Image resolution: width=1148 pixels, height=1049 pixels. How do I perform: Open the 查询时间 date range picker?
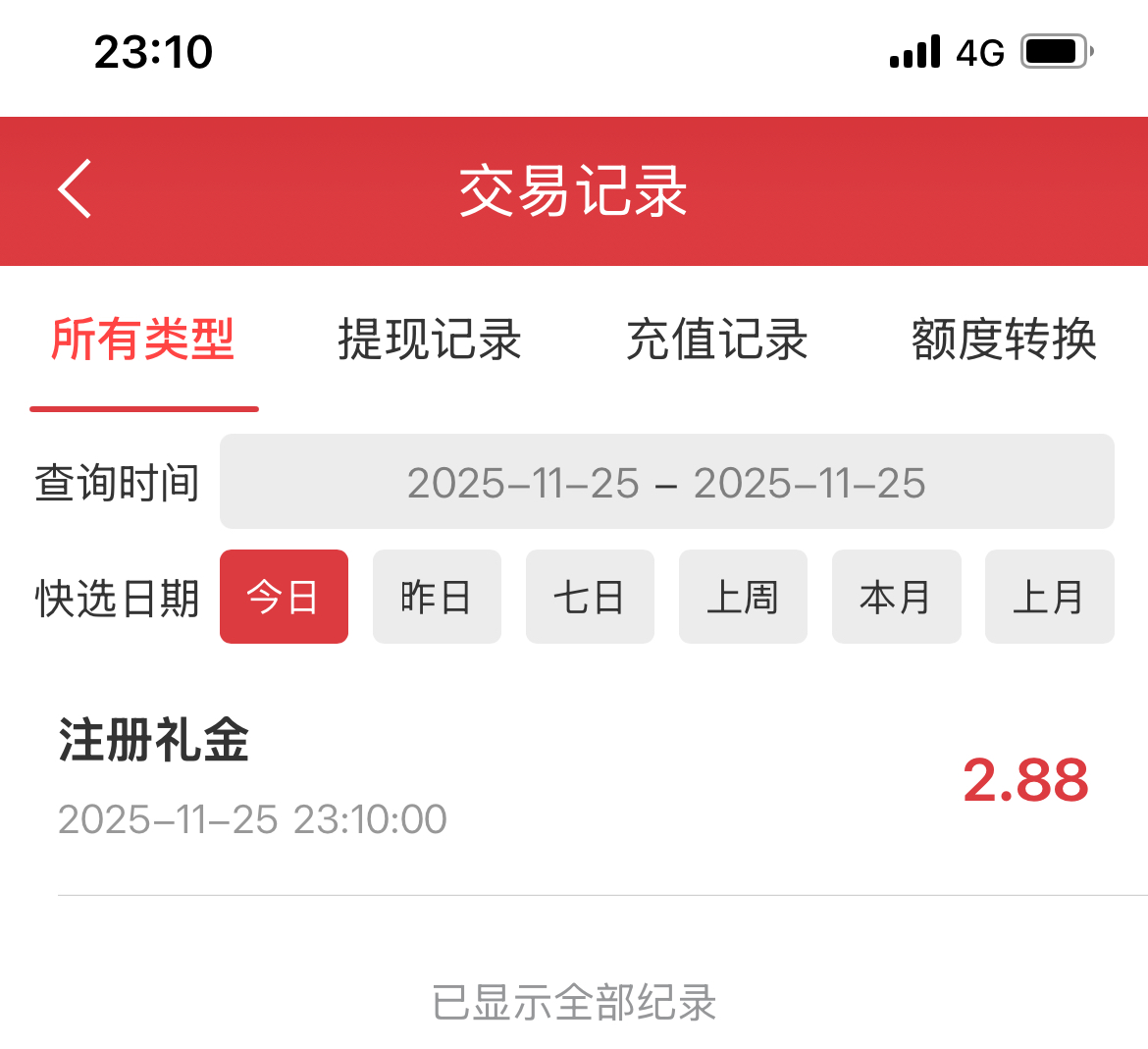coord(666,482)
